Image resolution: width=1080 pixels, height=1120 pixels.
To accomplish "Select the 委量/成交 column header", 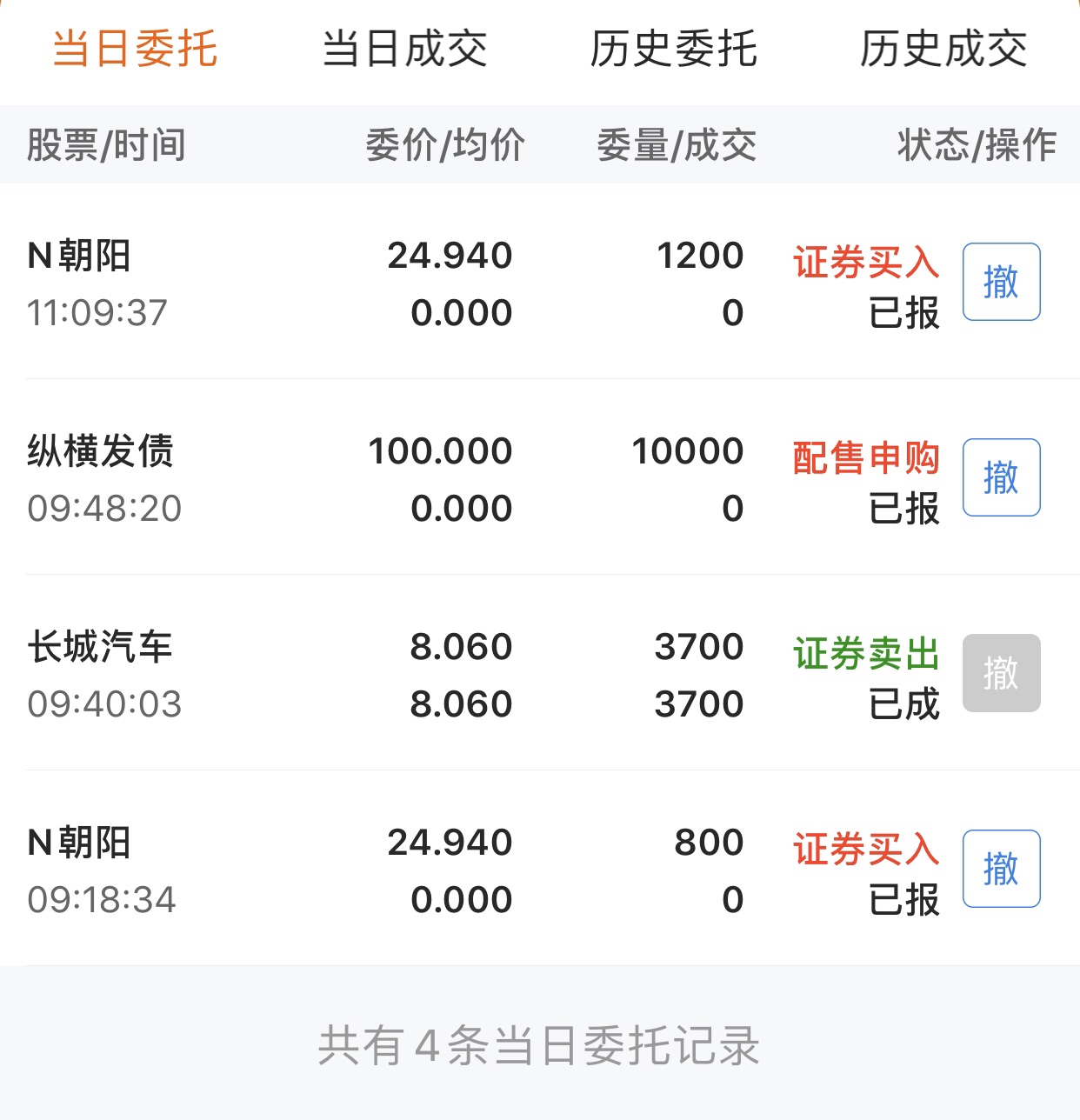I will pyautogui.click(x=677, y=145).
